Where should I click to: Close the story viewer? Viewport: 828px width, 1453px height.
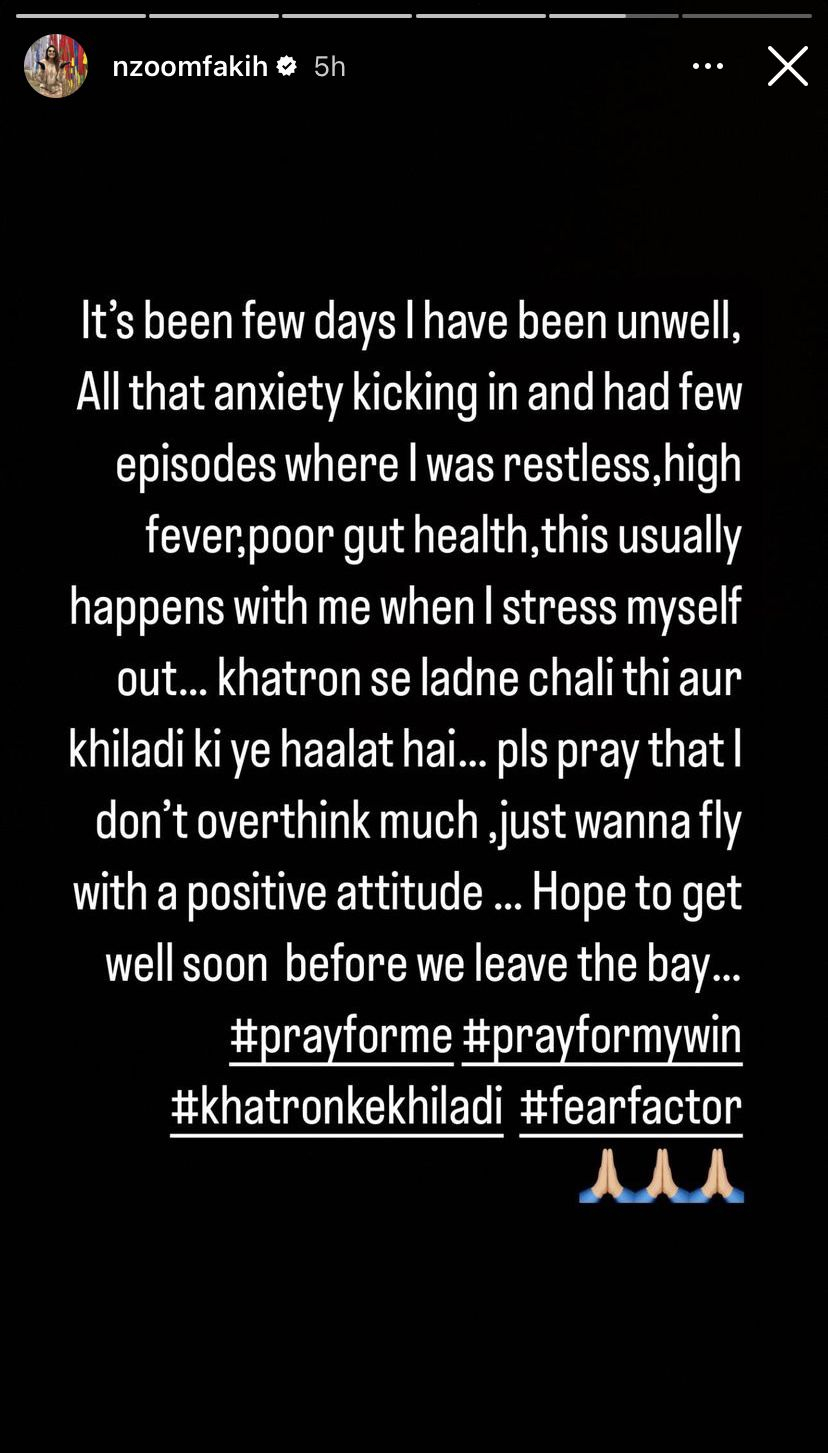pos(787,66)
